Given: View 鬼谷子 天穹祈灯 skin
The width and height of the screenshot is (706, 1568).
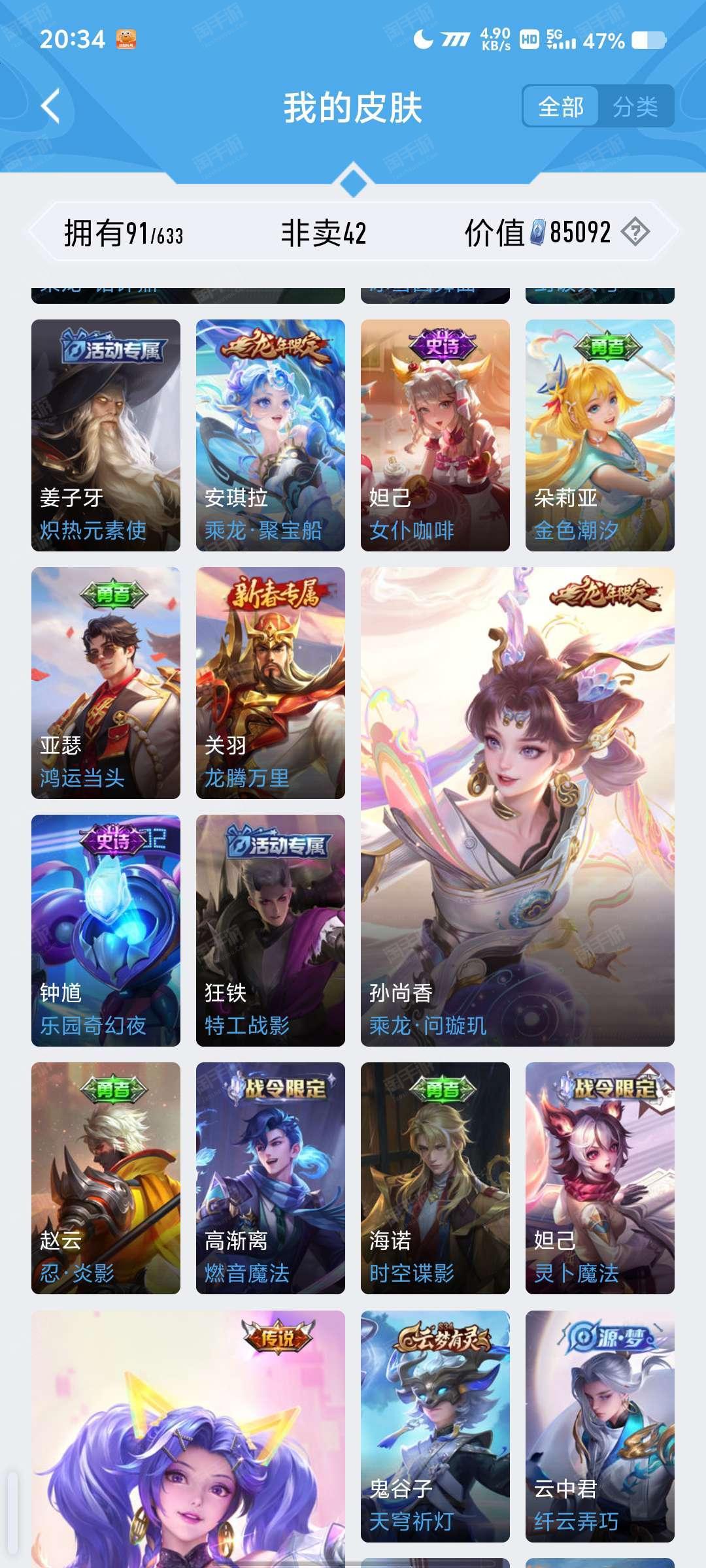Looking at the screenshot, I should point(435,1426).
